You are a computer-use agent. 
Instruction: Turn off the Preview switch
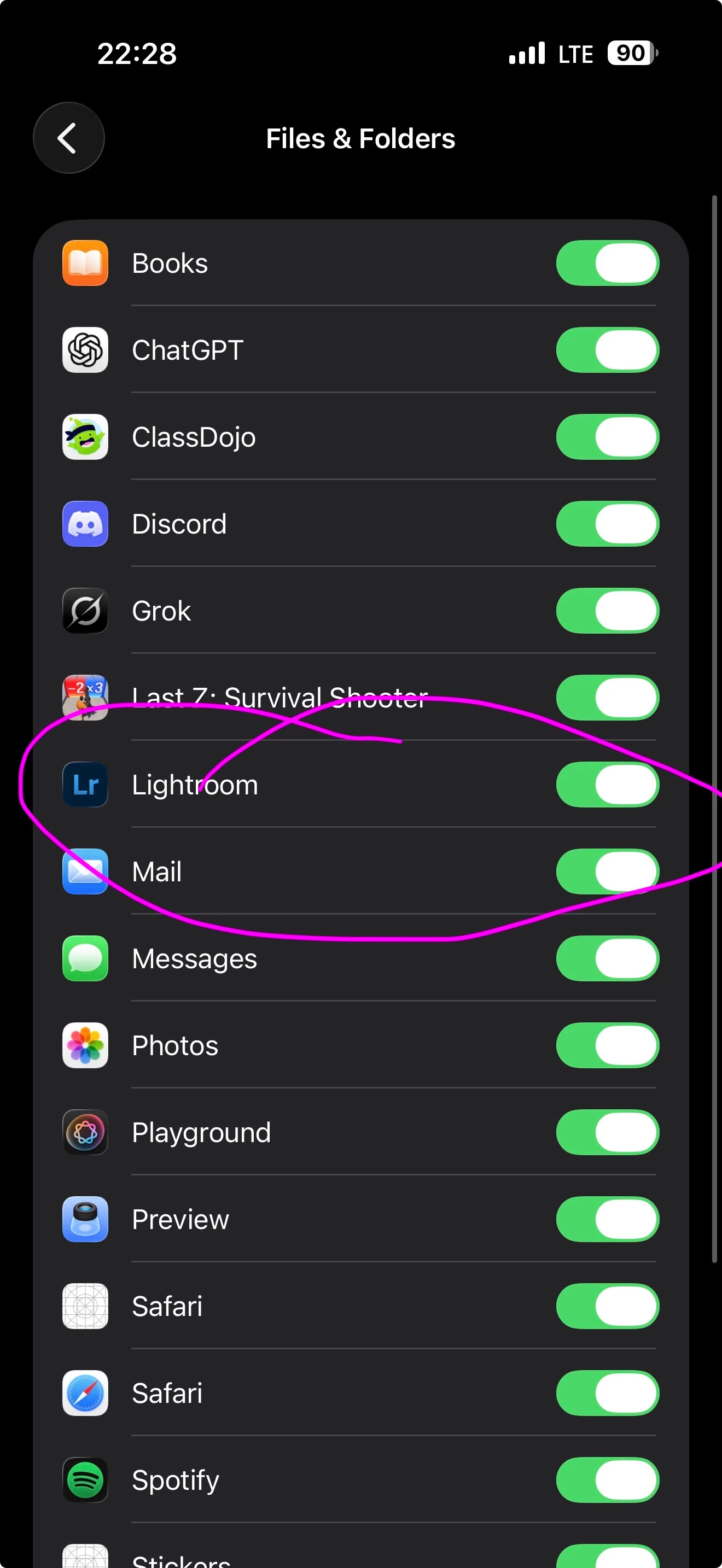[607, 1219]
